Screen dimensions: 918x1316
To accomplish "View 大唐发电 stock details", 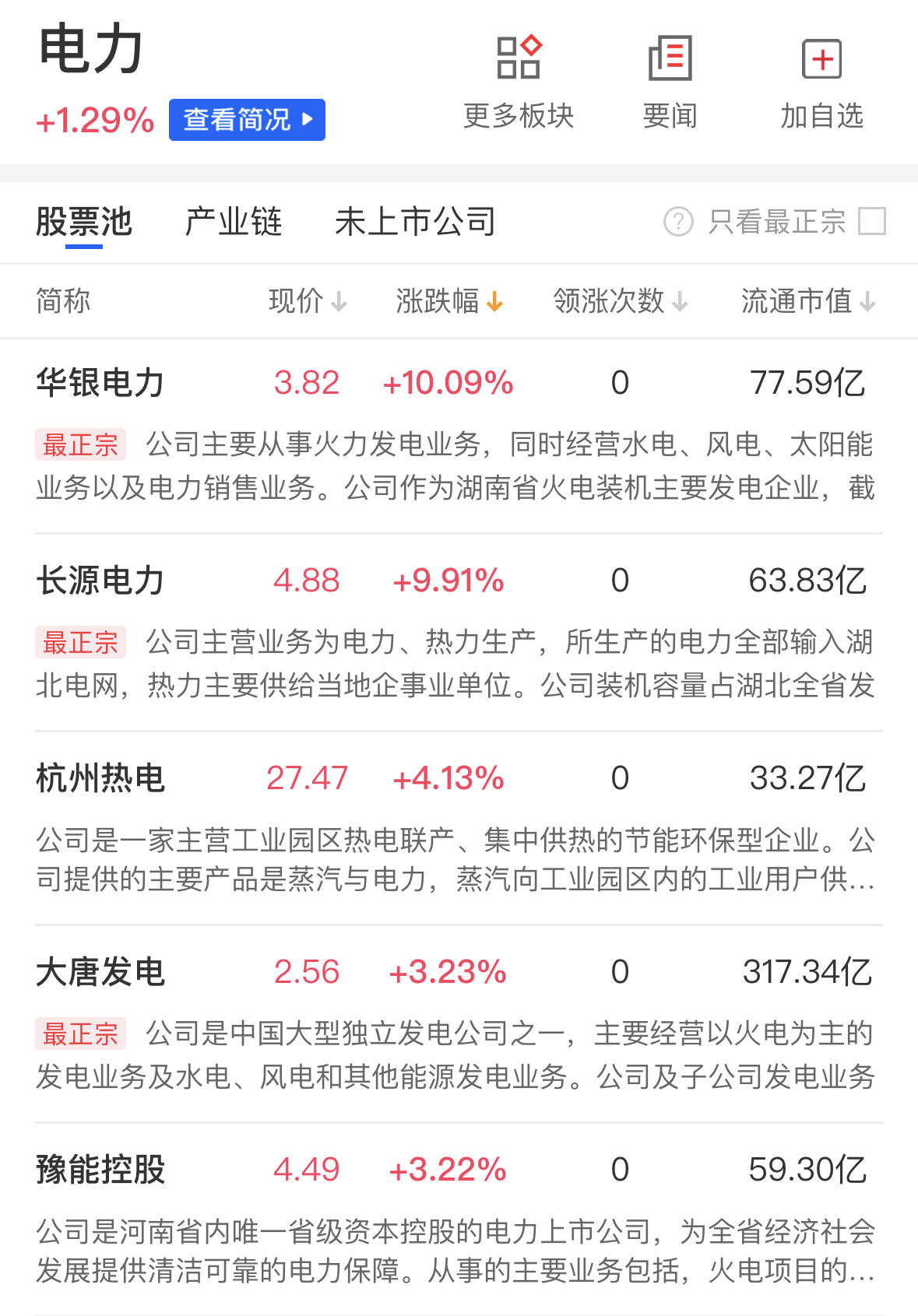I will (x=100, y=972).
